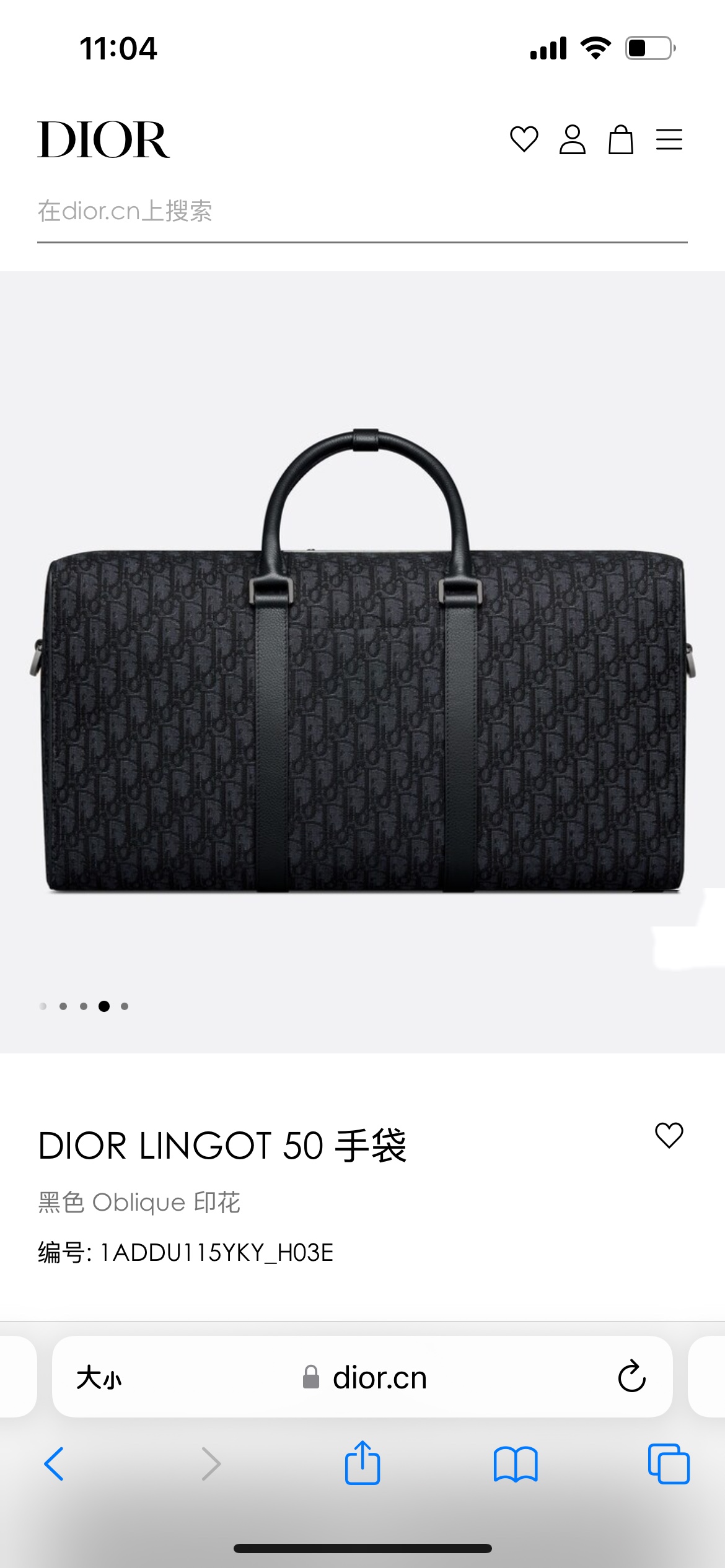Open the wishlist heart in the header
The image size is (725, 1568).
(524, 139)
